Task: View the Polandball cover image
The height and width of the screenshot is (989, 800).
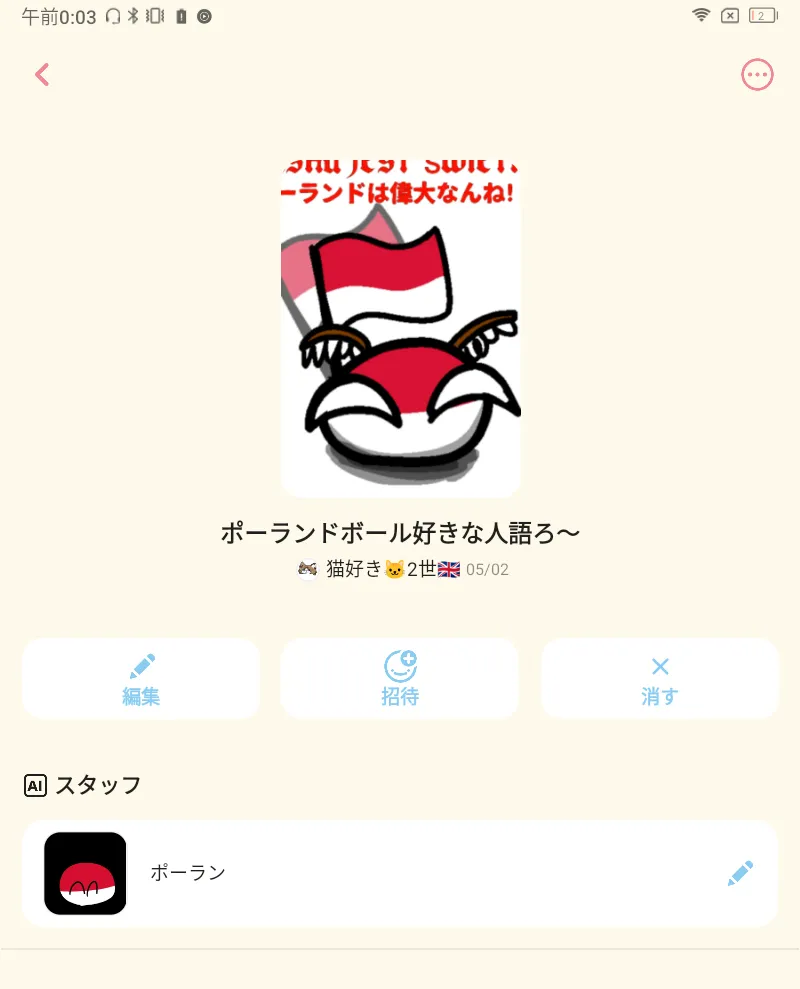Action: click(401, 328)
